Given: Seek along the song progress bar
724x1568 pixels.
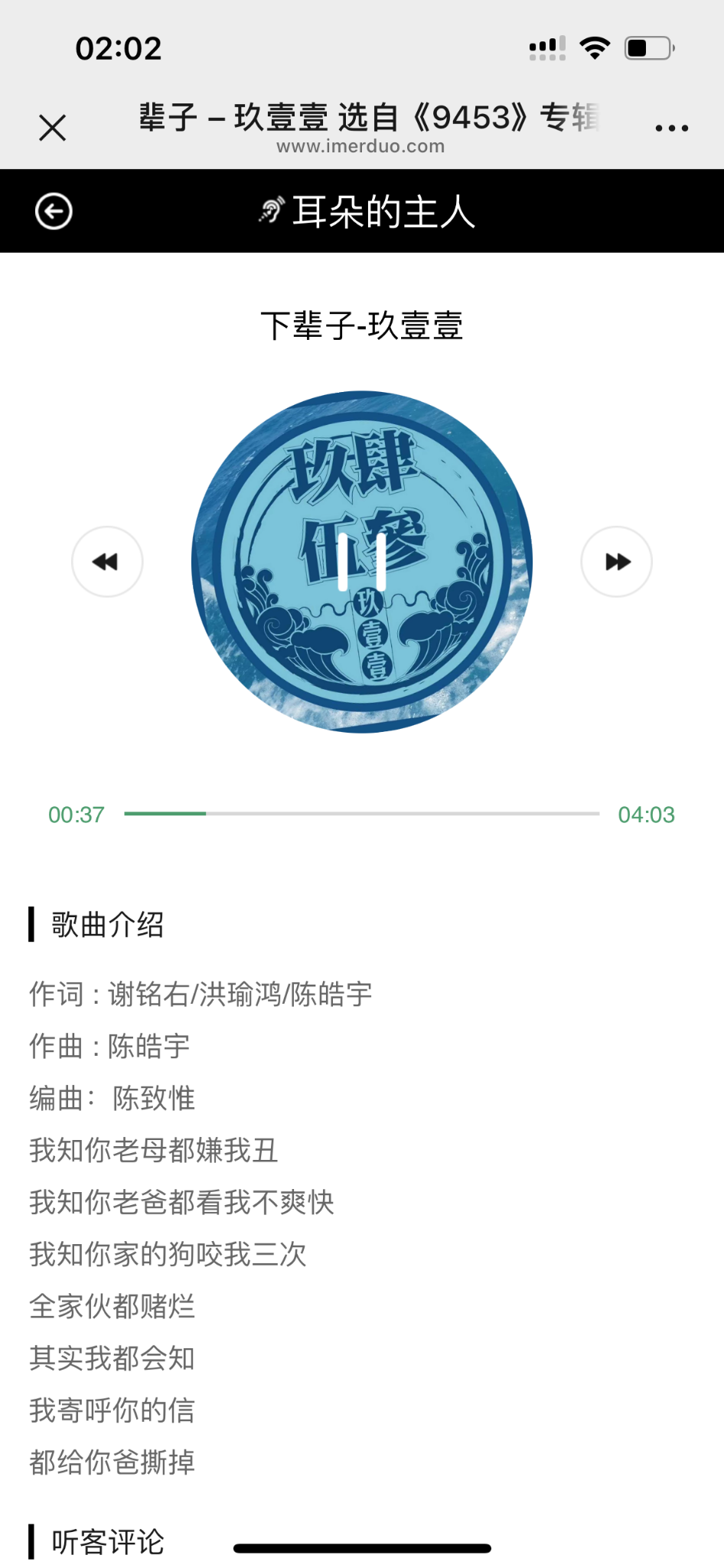Looking at the screenshot, I should 361,814.
